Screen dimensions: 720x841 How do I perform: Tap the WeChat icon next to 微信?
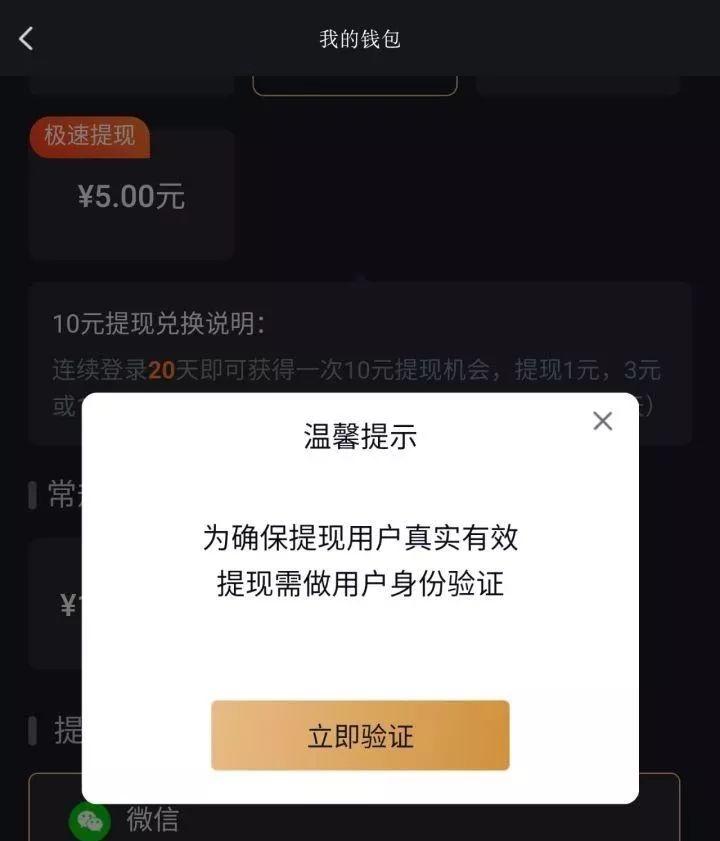90,820
